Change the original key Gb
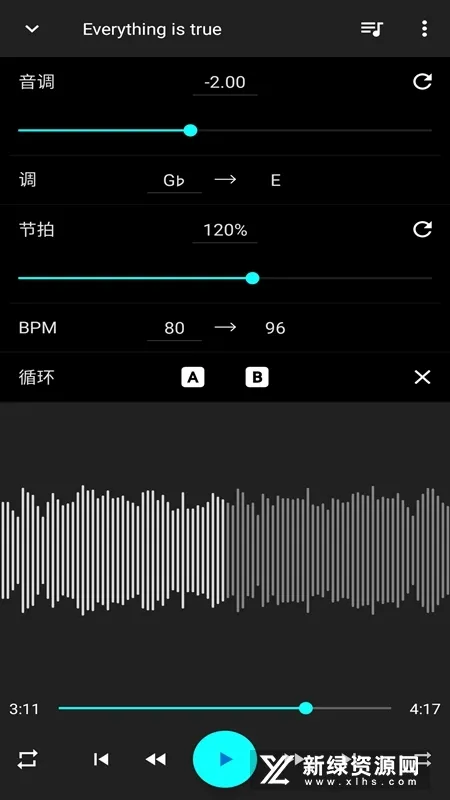The height and width of the screenshot is (800, 450). click(174, 181)
